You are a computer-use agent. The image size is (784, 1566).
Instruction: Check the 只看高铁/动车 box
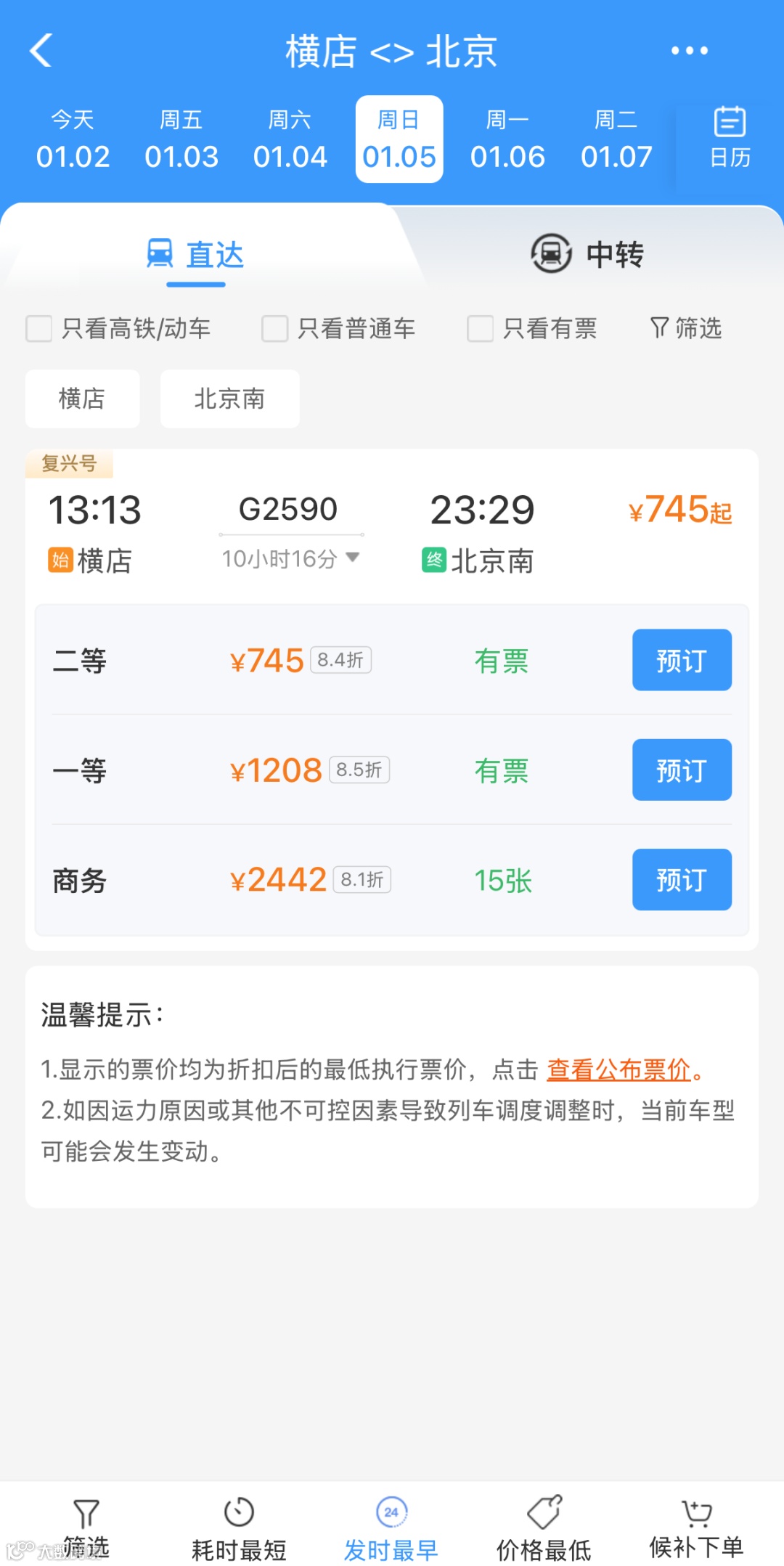coord(39,328)
